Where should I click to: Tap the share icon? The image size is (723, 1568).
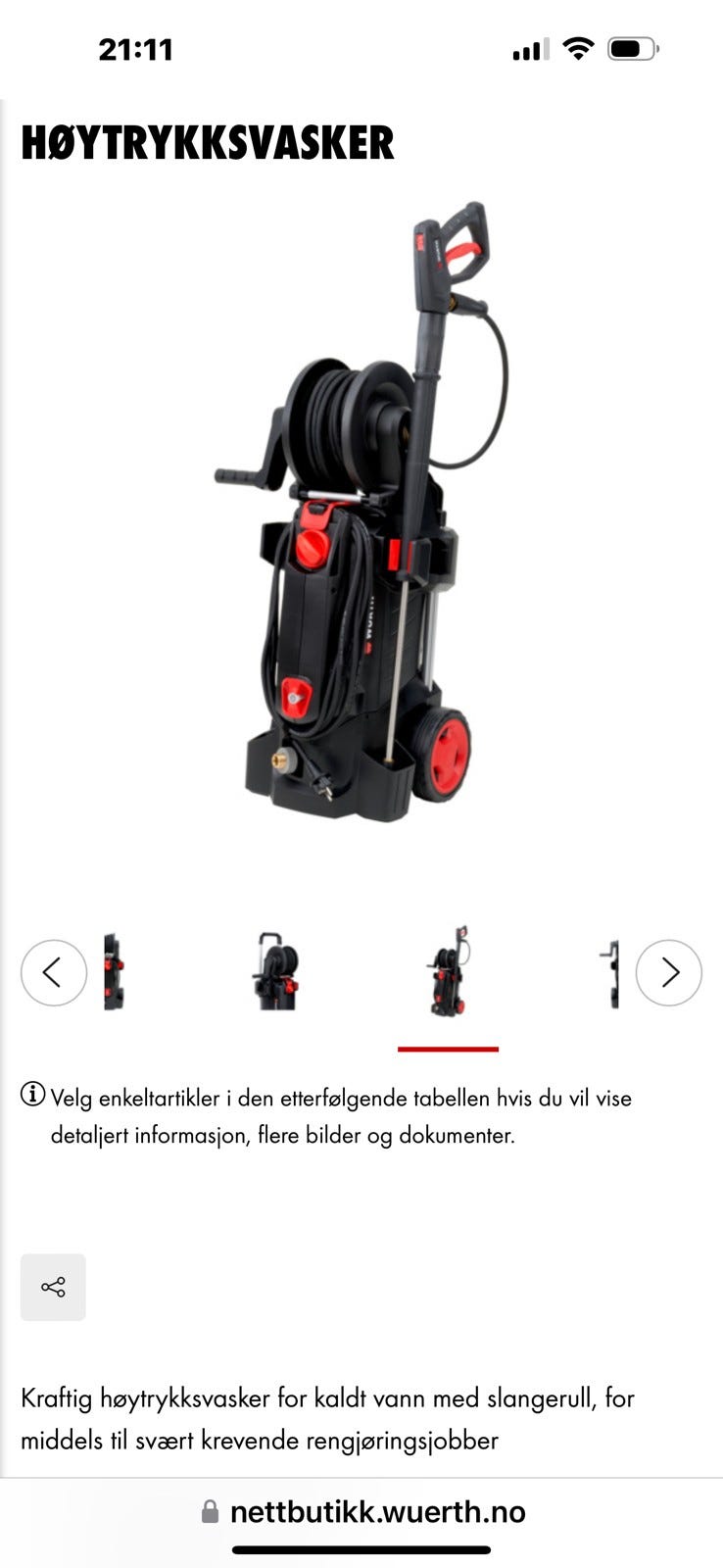[53, 1287]
